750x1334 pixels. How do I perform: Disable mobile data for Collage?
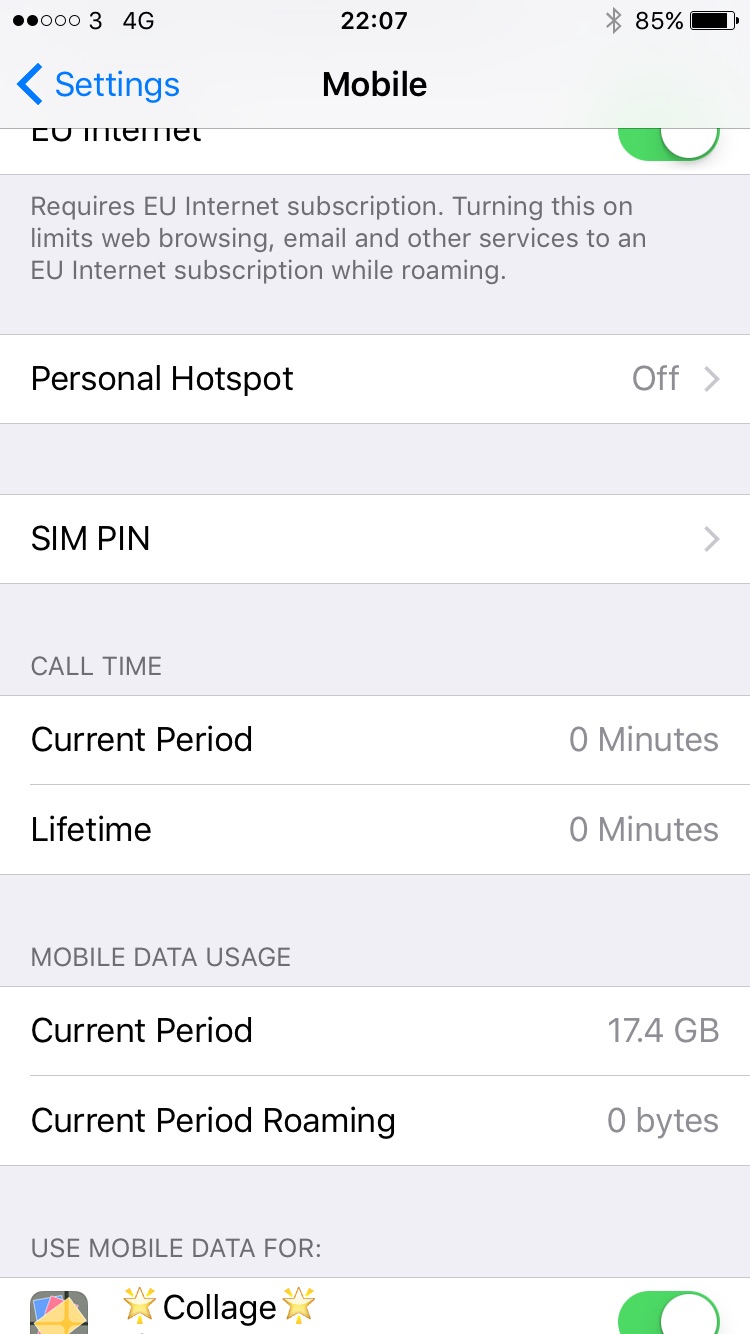(x=668, y=1312)
